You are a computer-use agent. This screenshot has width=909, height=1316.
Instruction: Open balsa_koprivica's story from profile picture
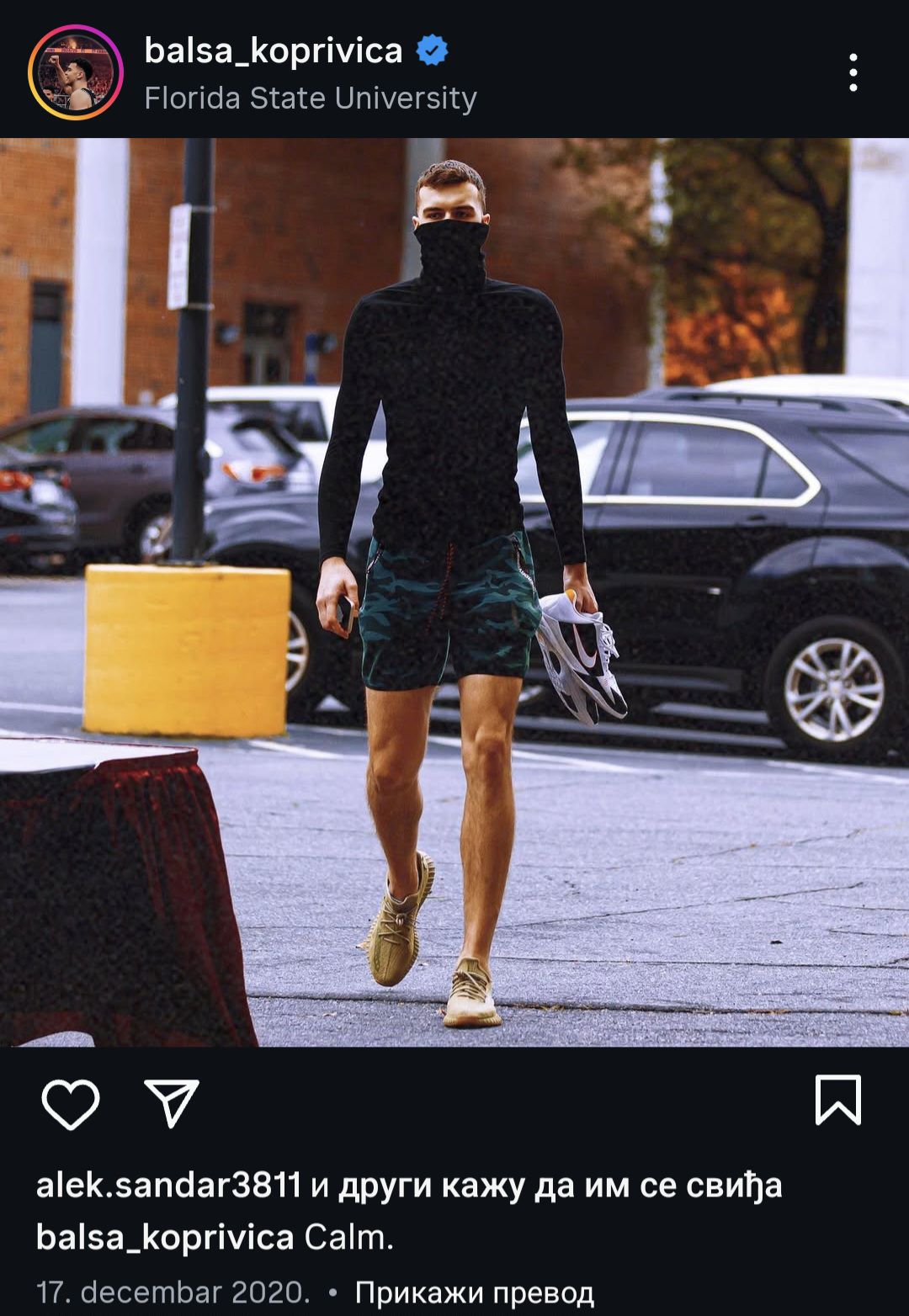[76, 72]
